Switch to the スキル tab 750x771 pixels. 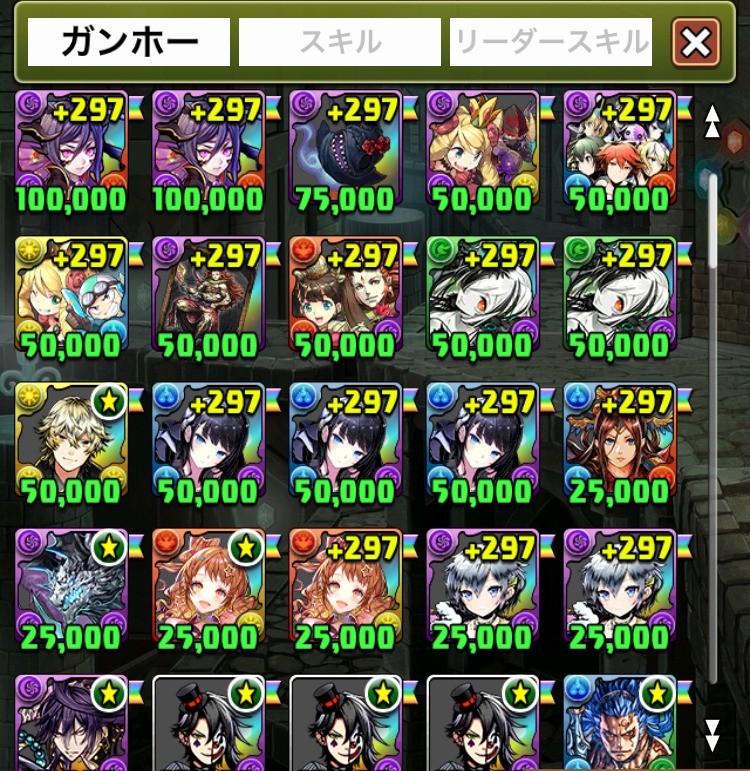pyautogui.click(x=339, y=42)
